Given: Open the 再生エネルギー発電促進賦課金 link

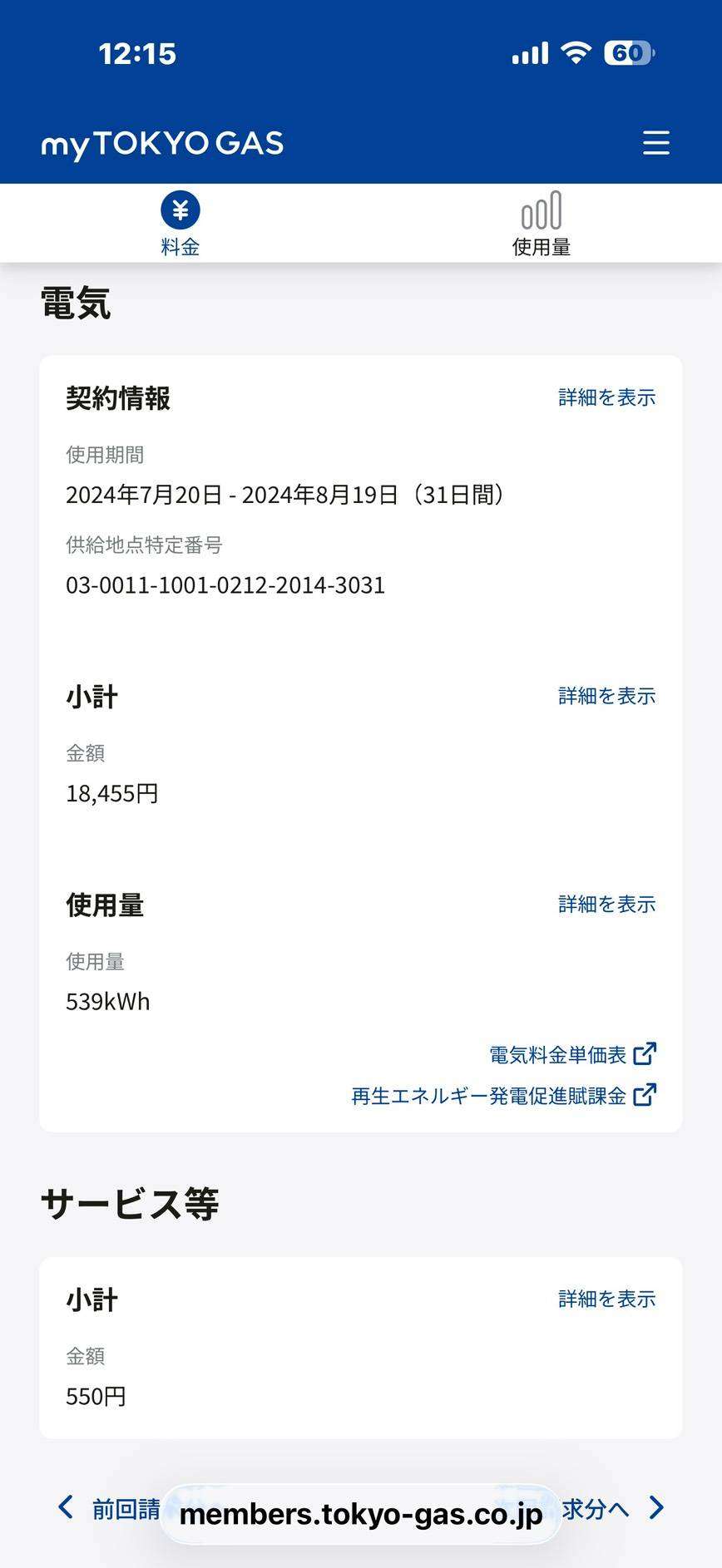Looking at the screenshot, I should [491, 1095].
